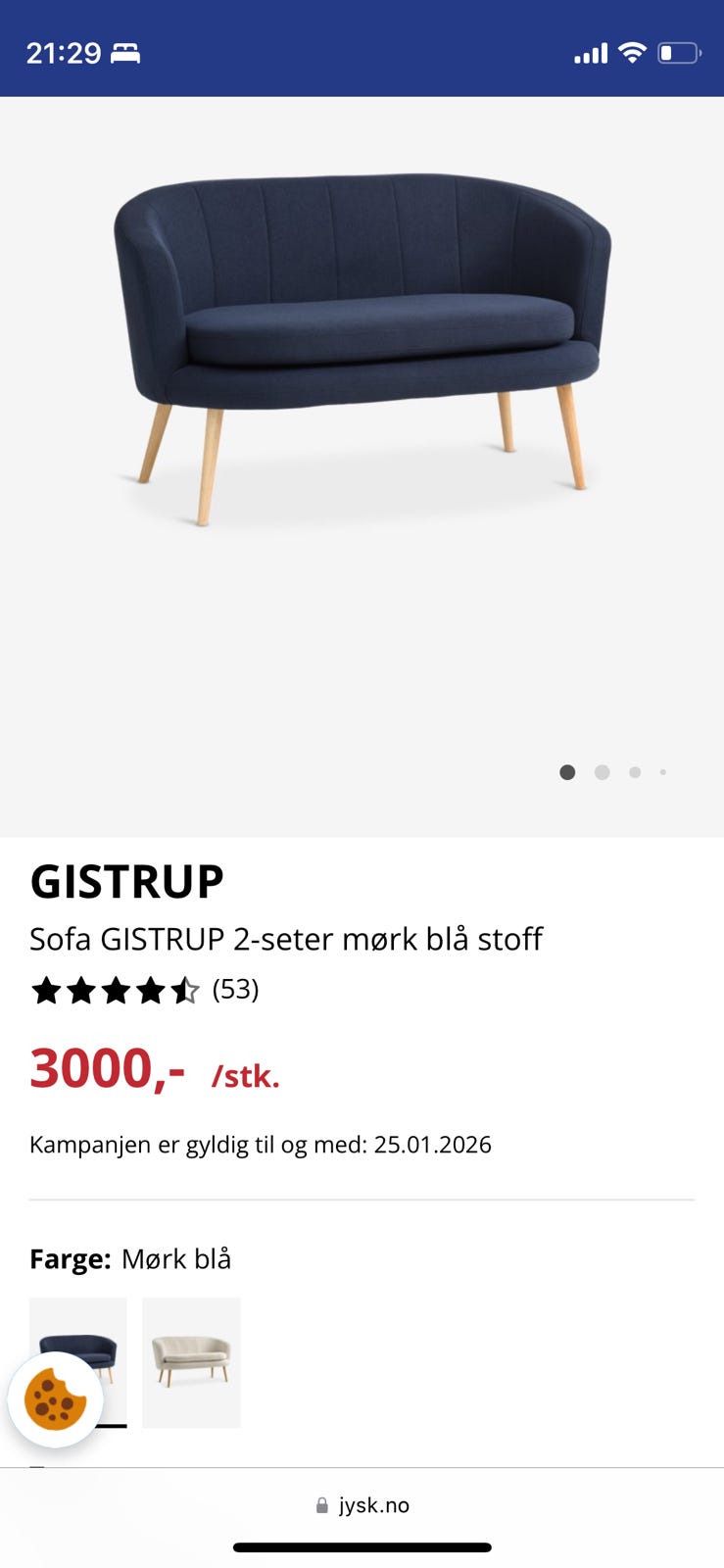Tap the battery indicator in status bar

pyautogui.click(x=678, y=54)
